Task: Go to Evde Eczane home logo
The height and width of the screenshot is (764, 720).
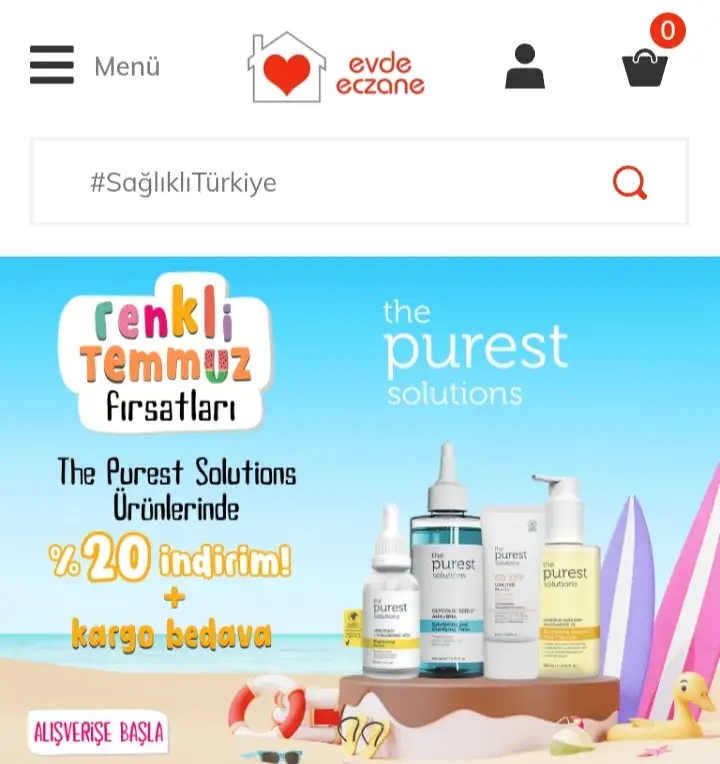Action: 337,68
